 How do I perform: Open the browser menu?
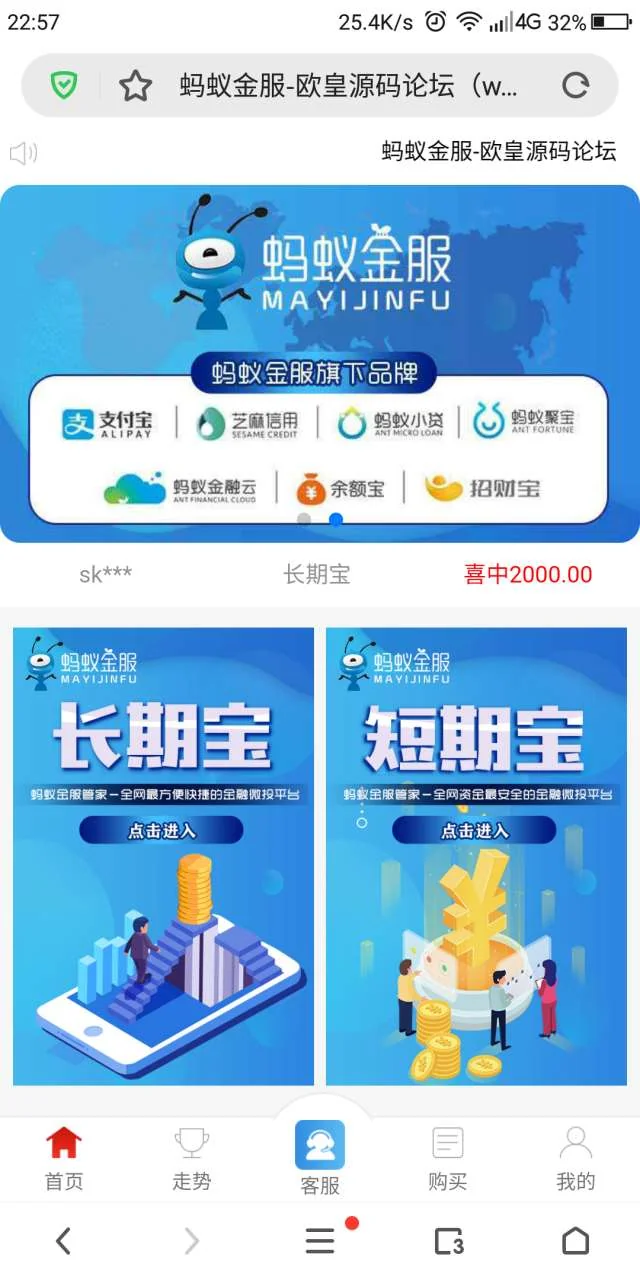coord(320,1241)
